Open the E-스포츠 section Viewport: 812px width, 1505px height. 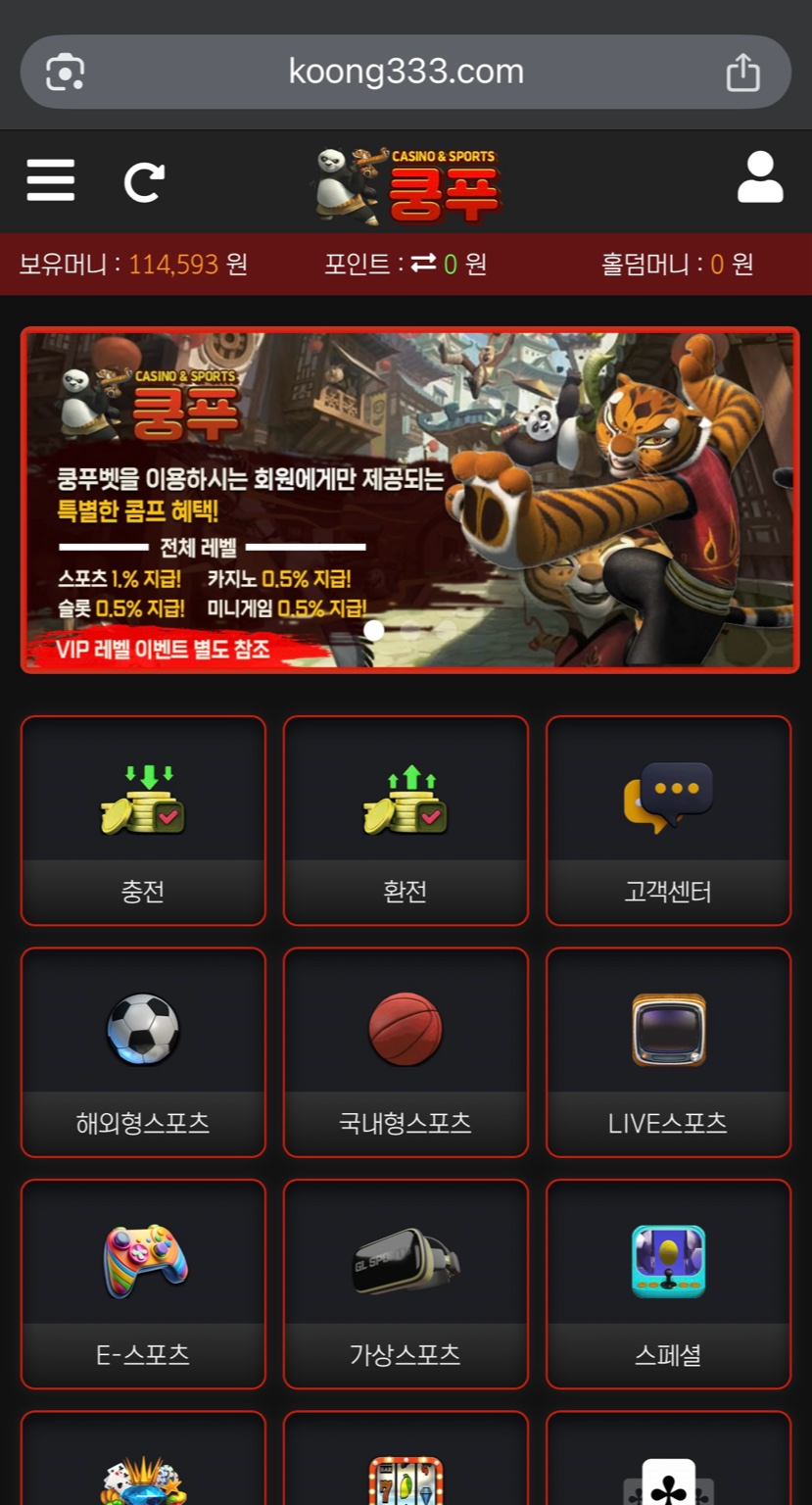click(143, 1284)
